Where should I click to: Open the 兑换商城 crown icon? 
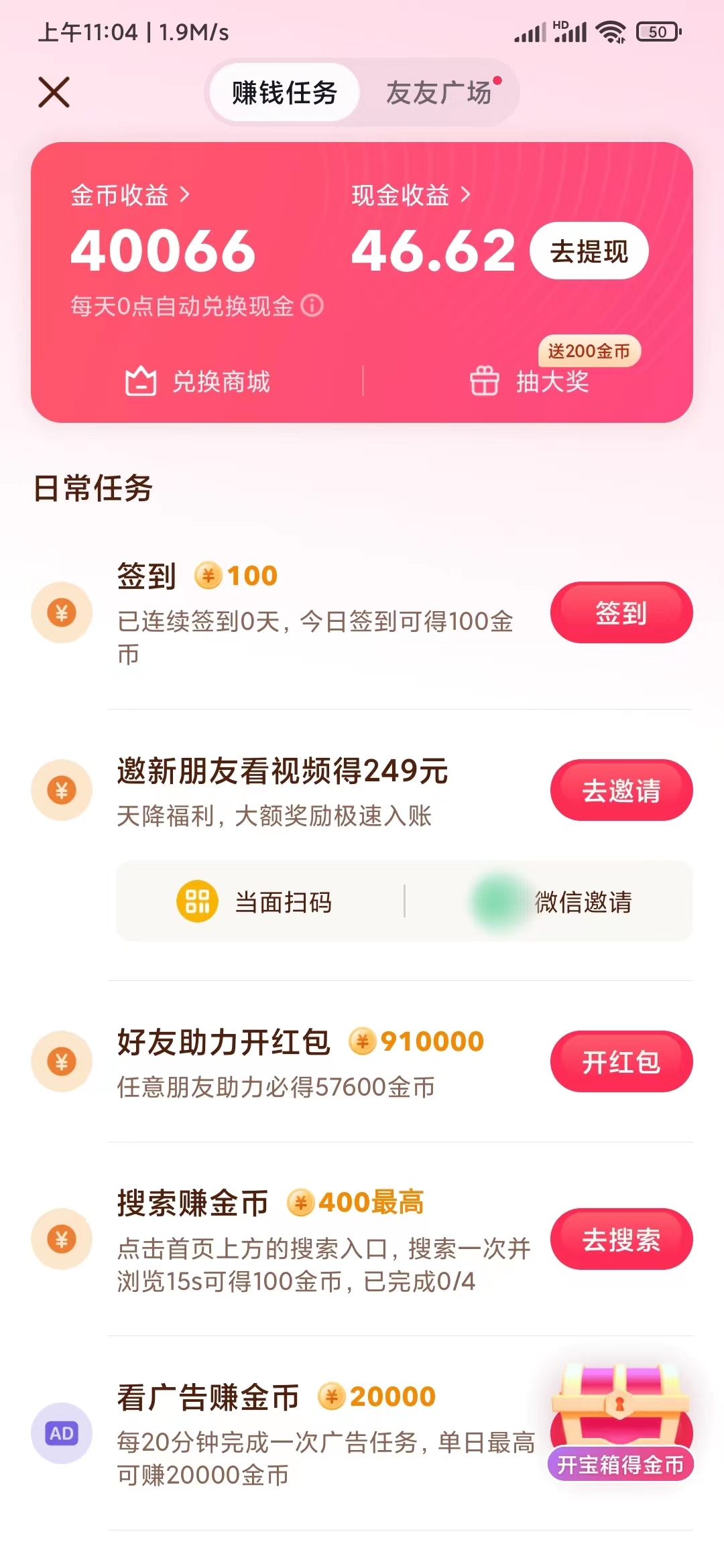point(139,381)
